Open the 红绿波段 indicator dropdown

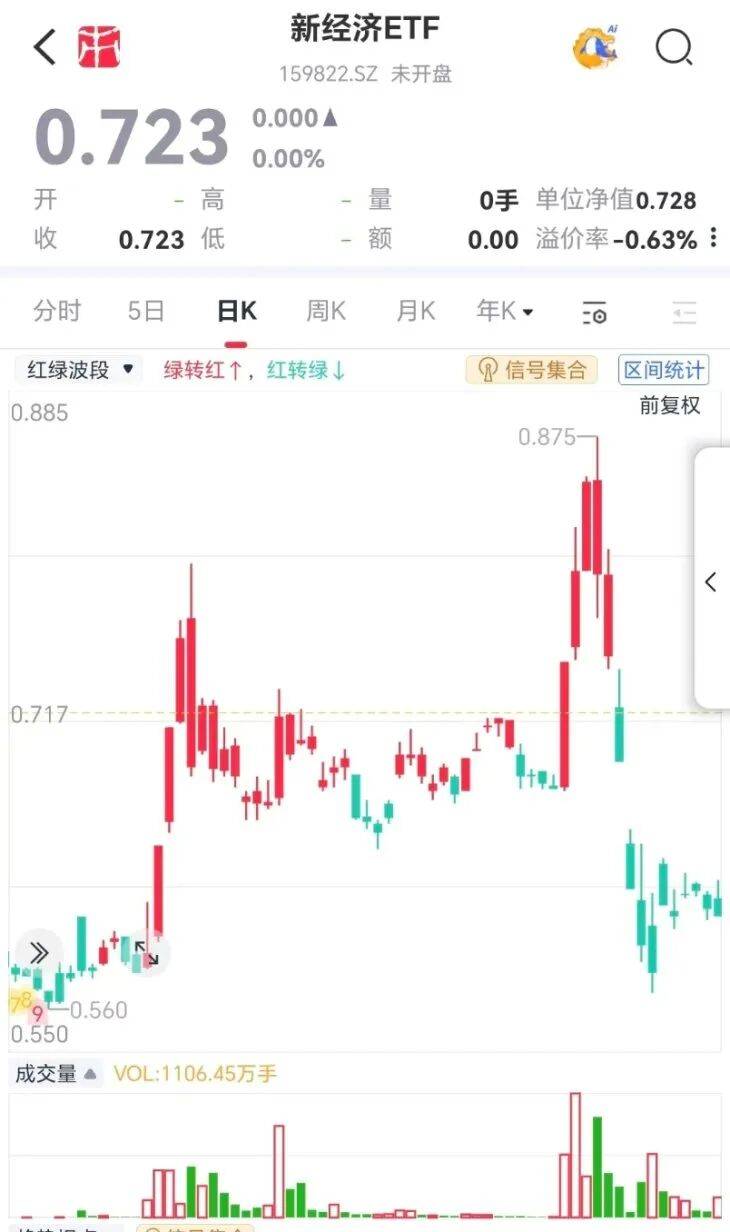(x=79, y=370)
